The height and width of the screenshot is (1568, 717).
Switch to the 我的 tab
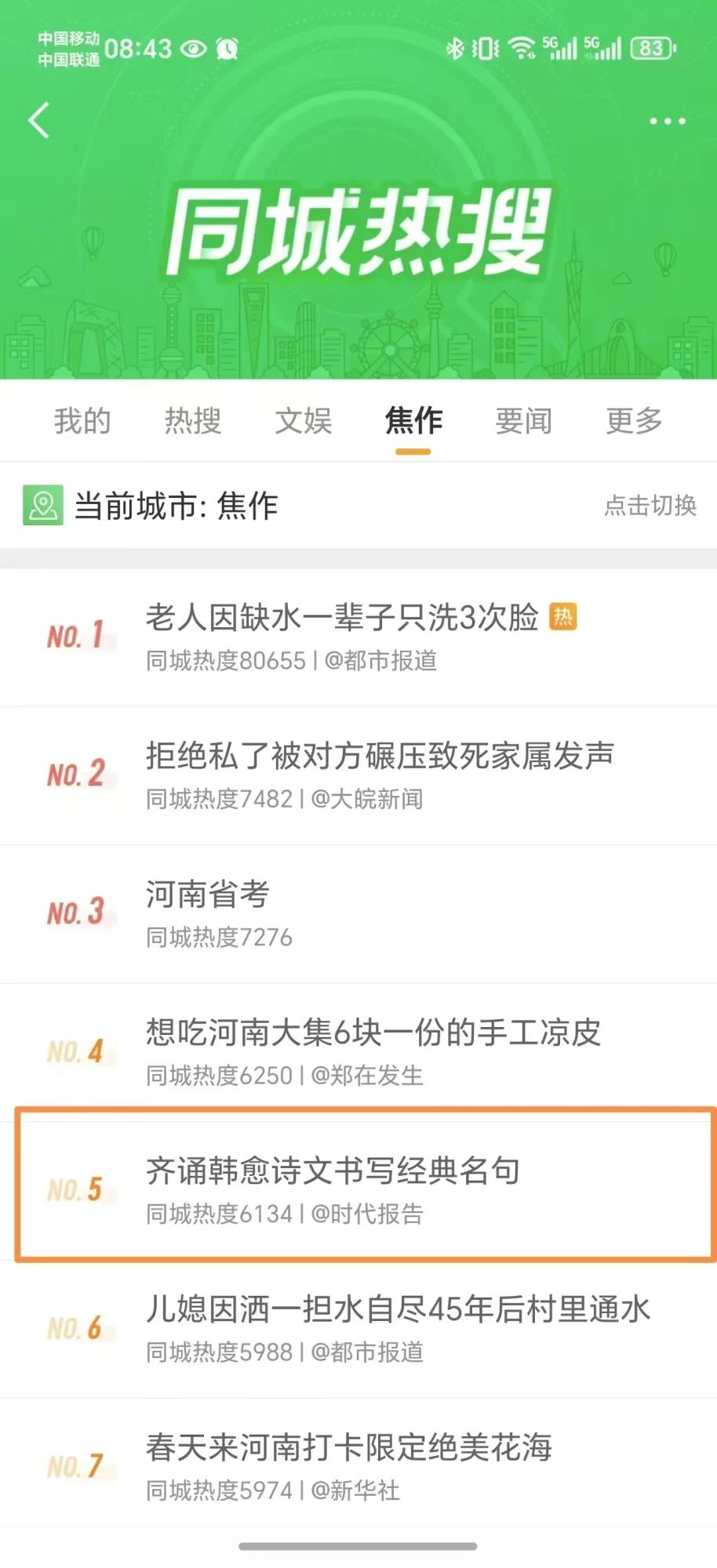[x=82, y=421]
